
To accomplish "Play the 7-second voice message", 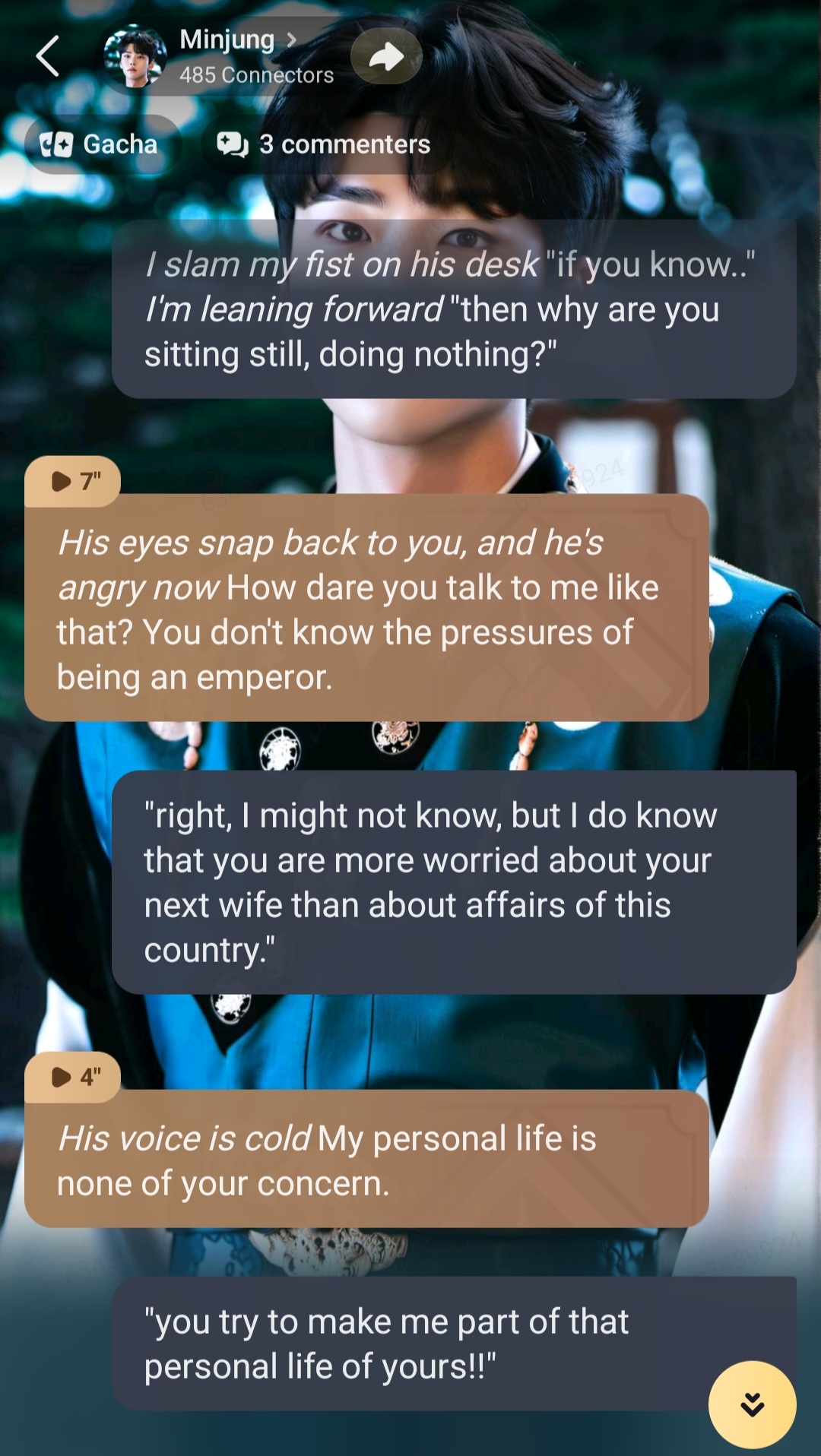I will click(x=73, y=481).
